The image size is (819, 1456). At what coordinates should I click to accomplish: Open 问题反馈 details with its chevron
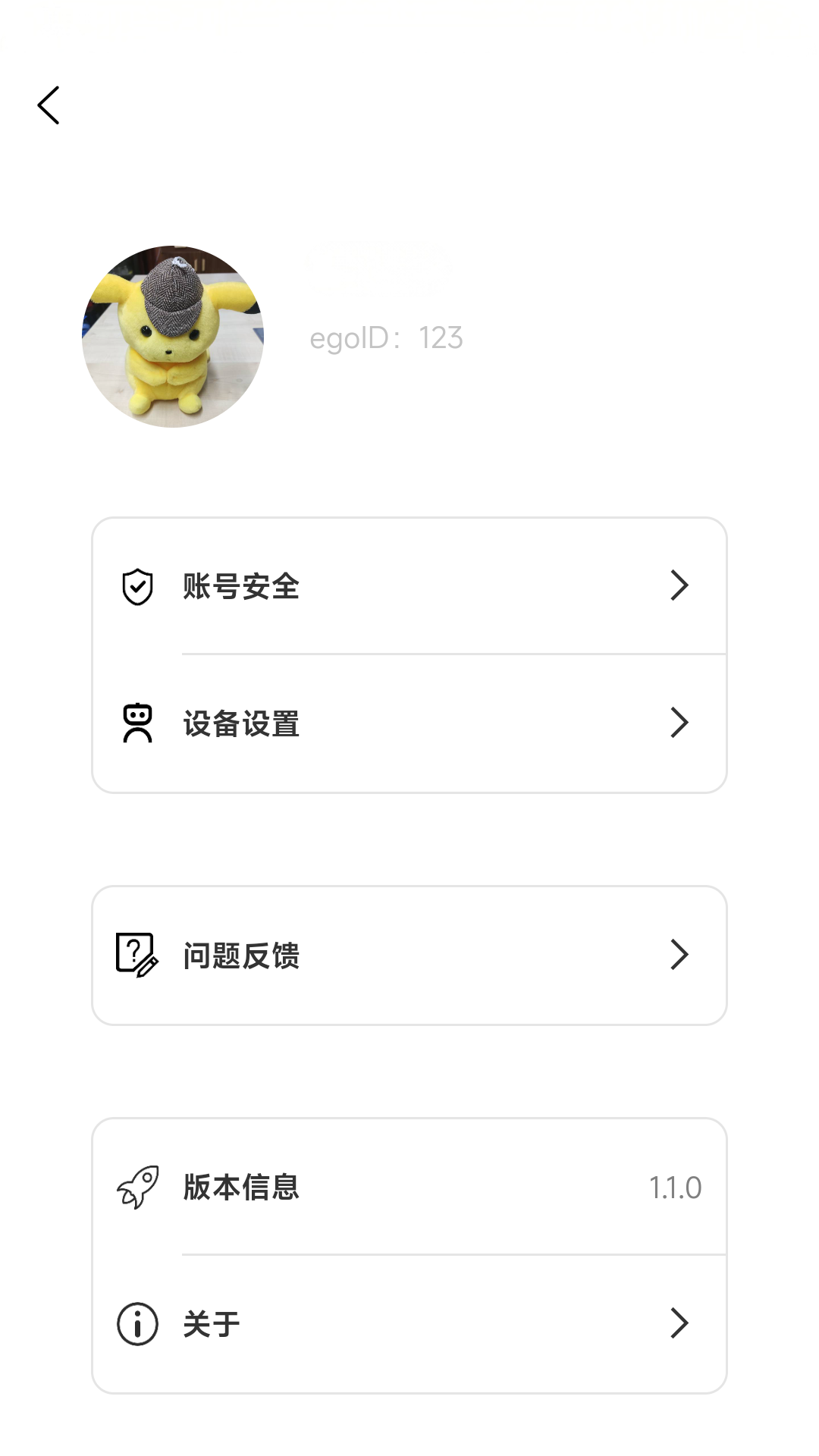pyautogui.click(x=680, y=954)
